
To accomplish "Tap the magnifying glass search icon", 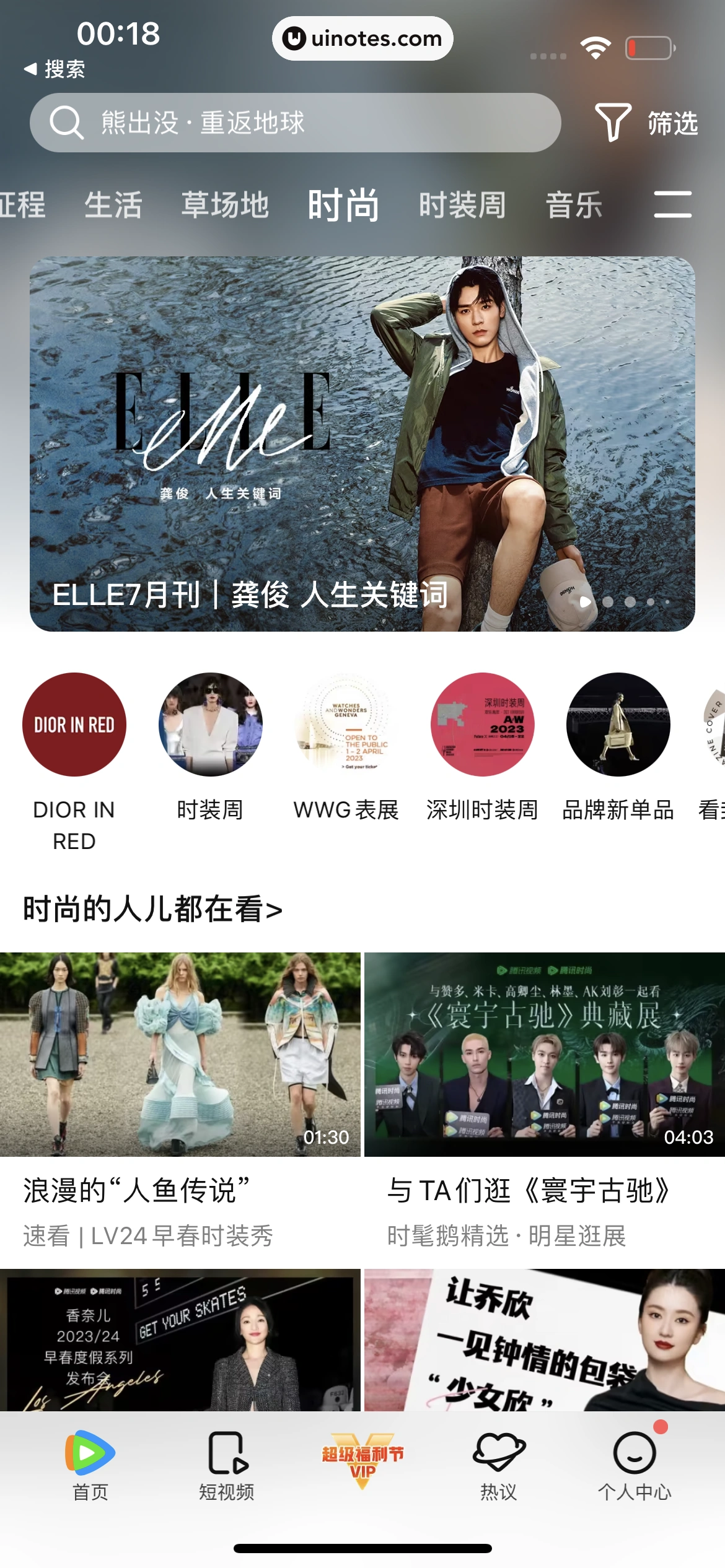I will point(67,122).
